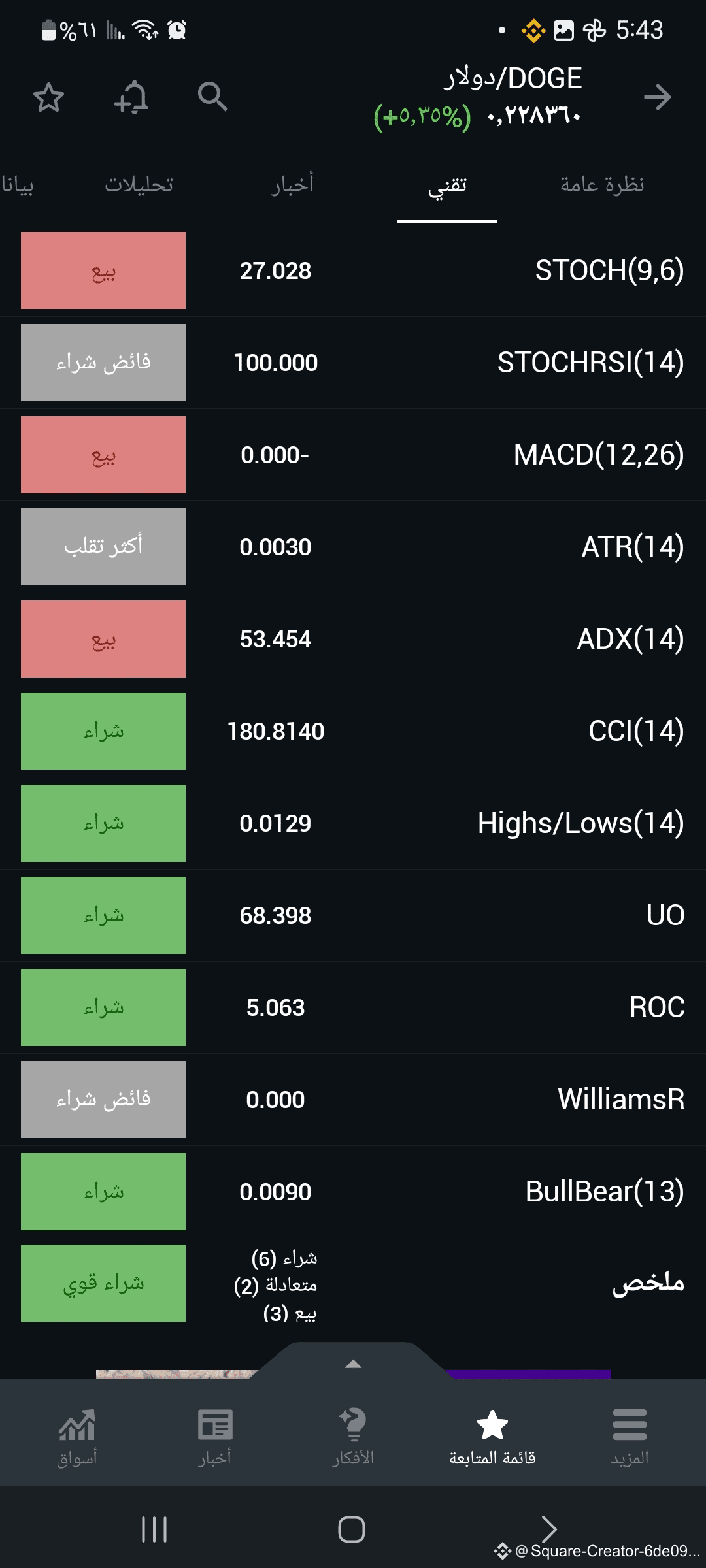Screen dimensions: 706x1568
Task: Switch to the تحليلات tab
Action: pos(139,185)
